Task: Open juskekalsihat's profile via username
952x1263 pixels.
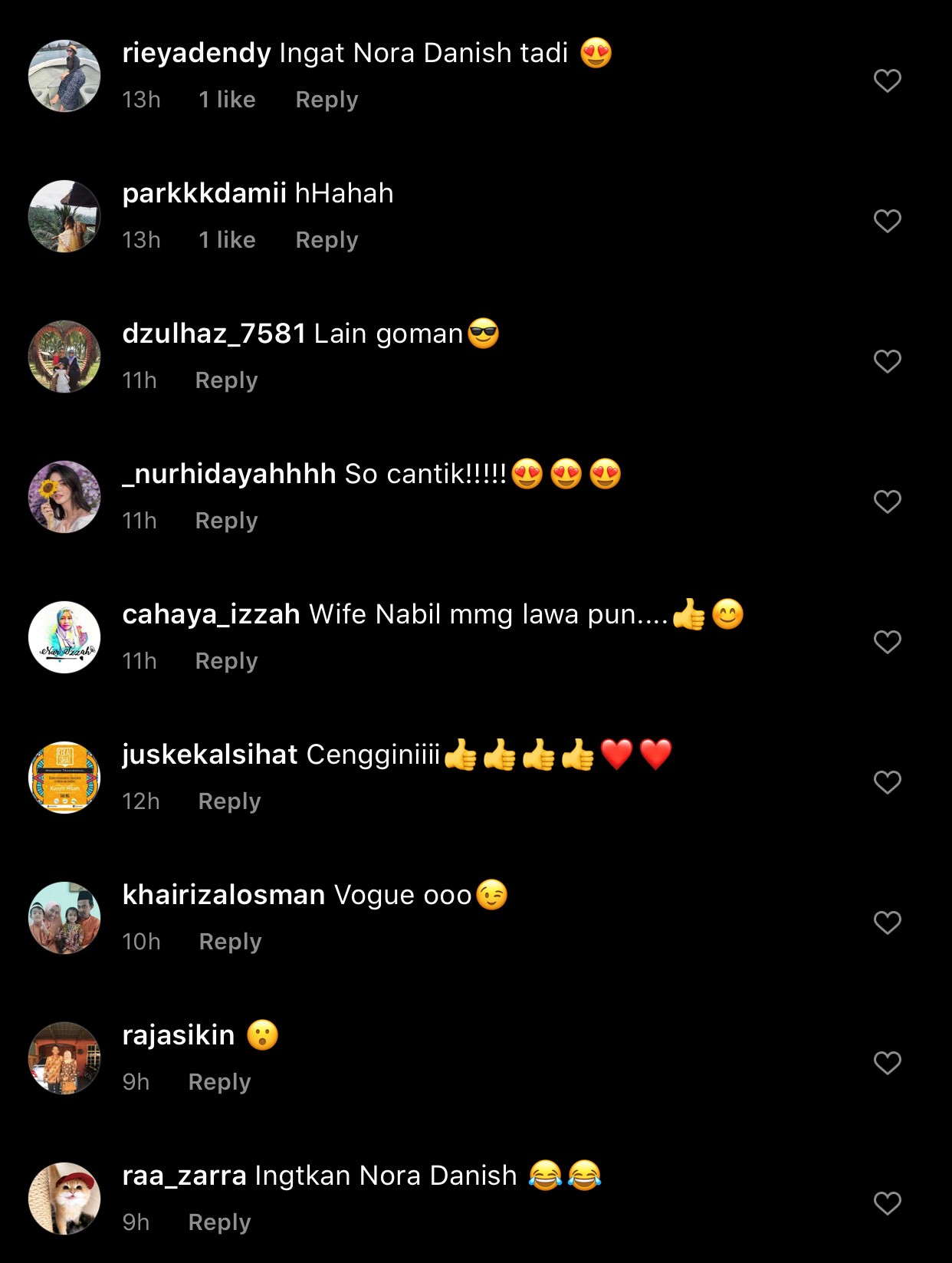Action: coord(209,755)
